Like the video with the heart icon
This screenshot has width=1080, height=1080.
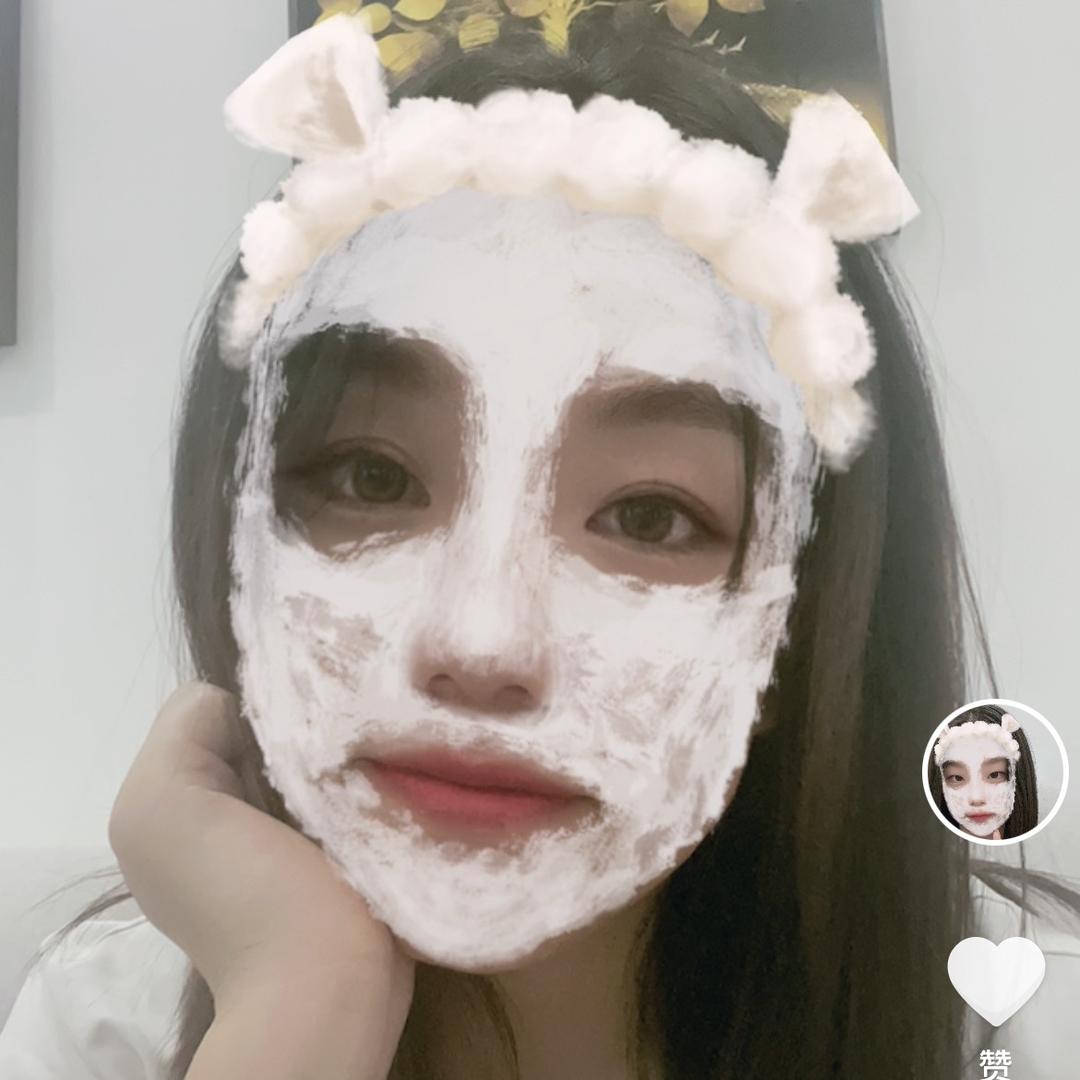(x=996, y=981)
